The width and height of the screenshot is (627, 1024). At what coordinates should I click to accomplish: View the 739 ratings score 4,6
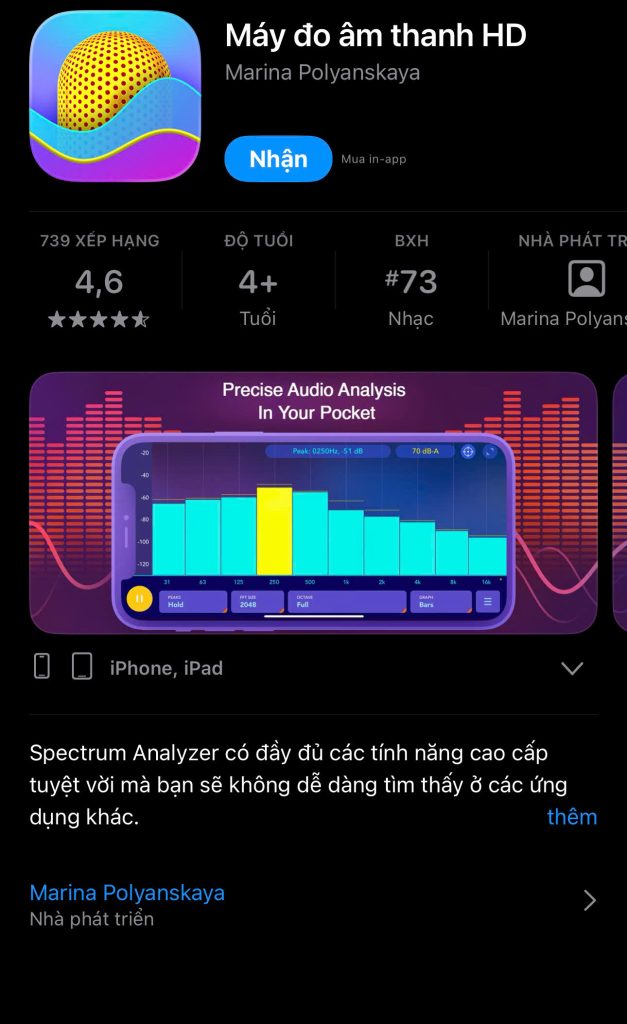pos(99,283)
